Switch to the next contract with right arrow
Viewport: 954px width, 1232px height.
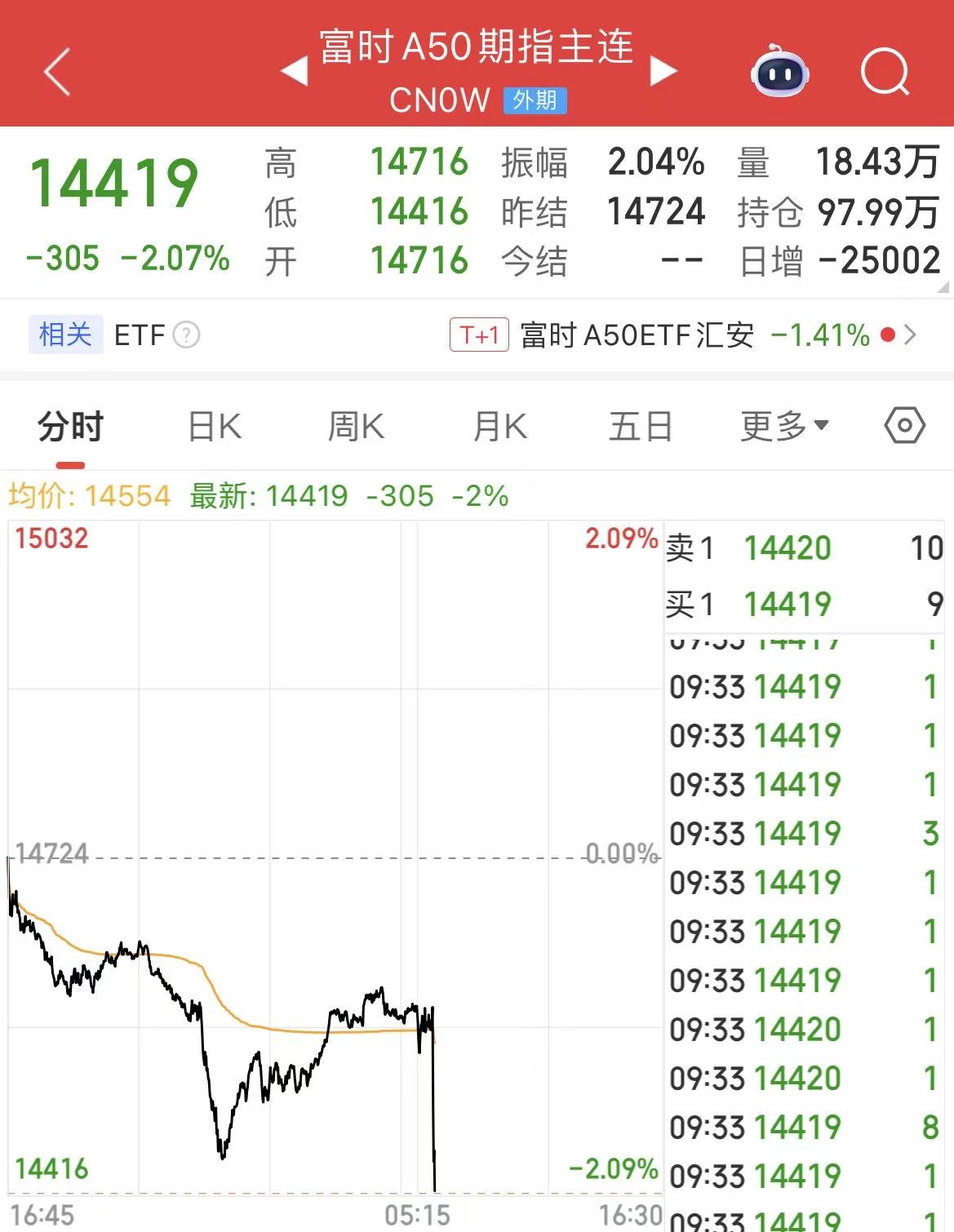(663, 72)
